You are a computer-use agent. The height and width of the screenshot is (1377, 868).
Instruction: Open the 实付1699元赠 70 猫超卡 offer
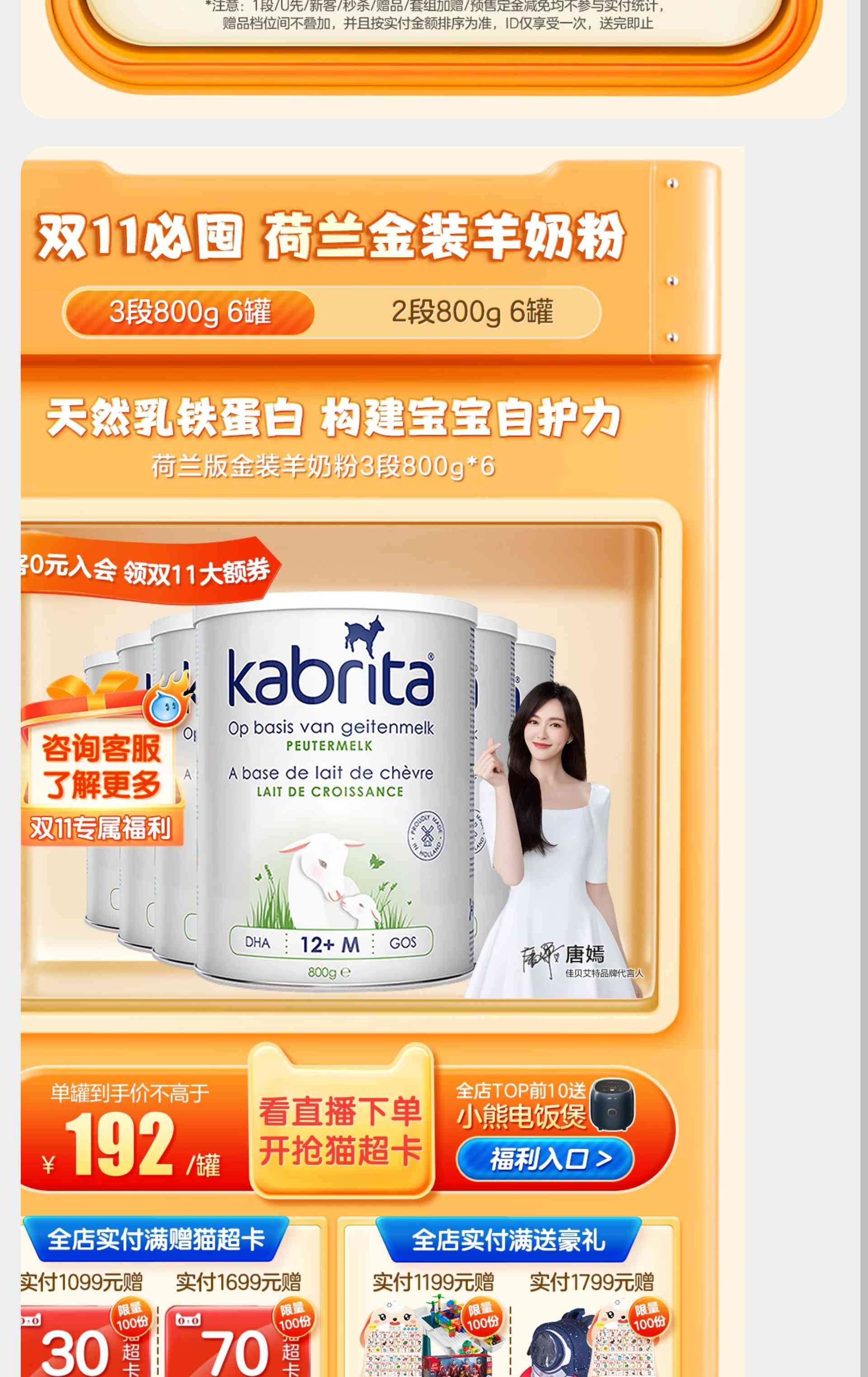point(238,1338)
